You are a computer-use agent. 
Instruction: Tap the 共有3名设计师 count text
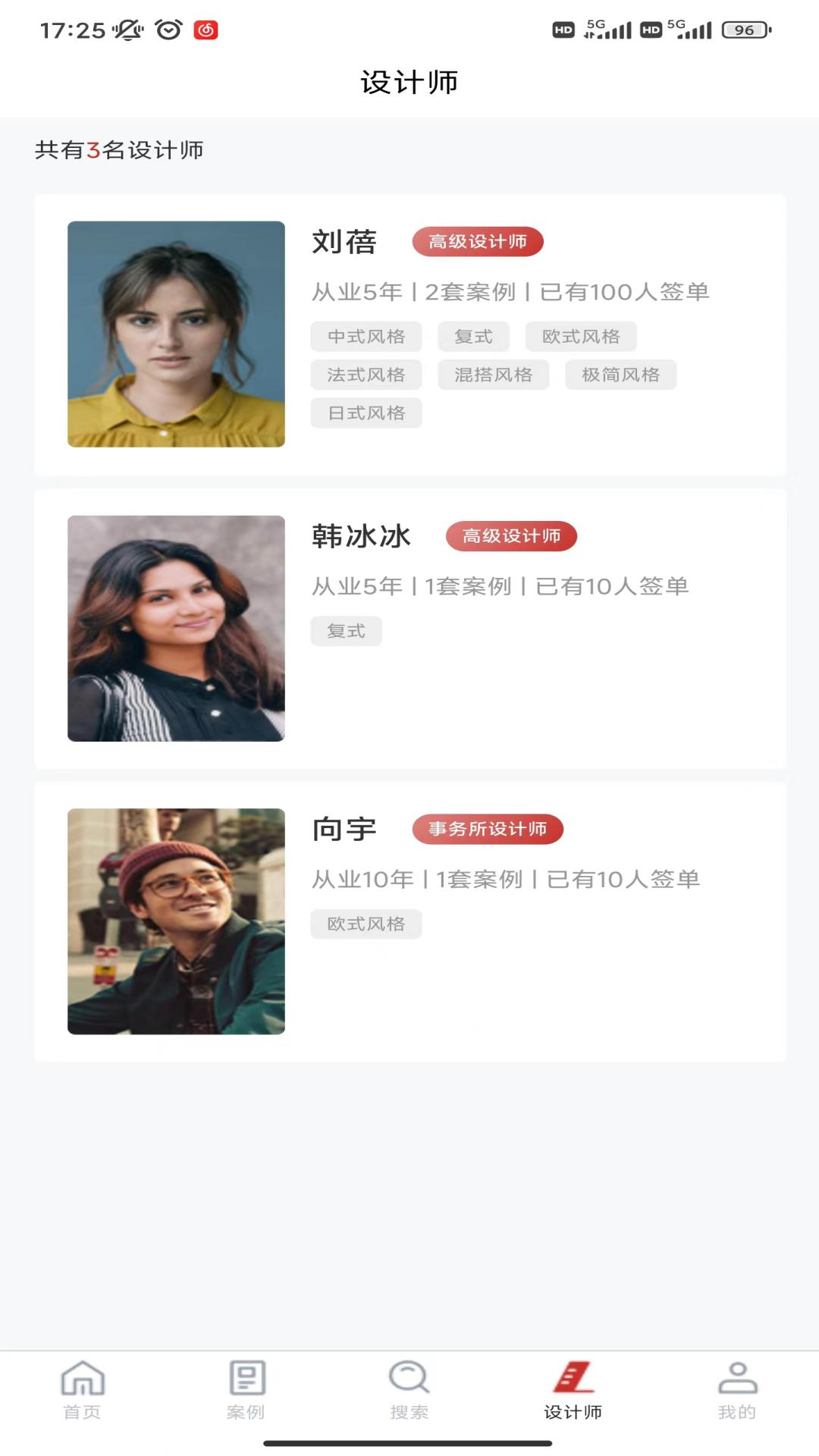(x=118, y=150)
